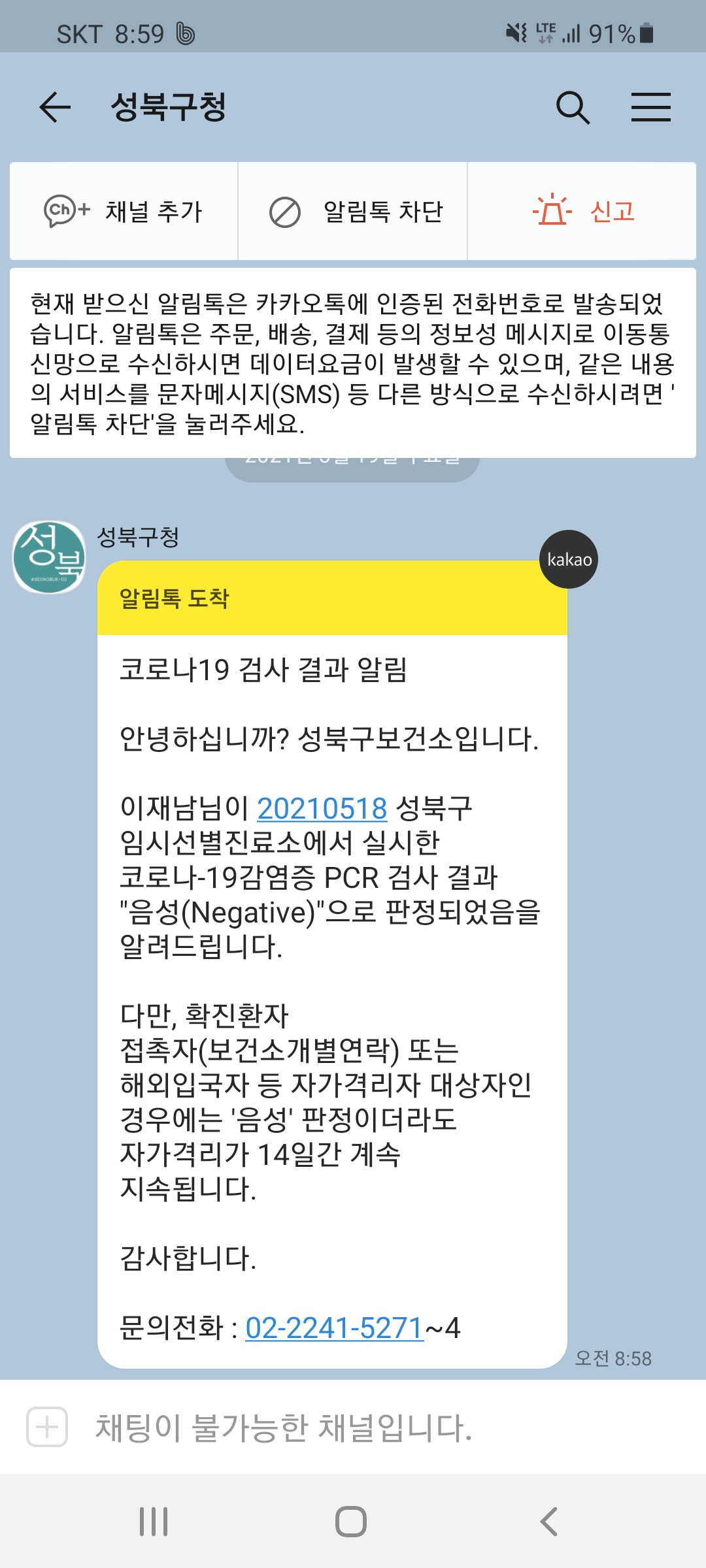Open the system recent apps button
Screen dimensions: 706x1568
(154, 1522)
